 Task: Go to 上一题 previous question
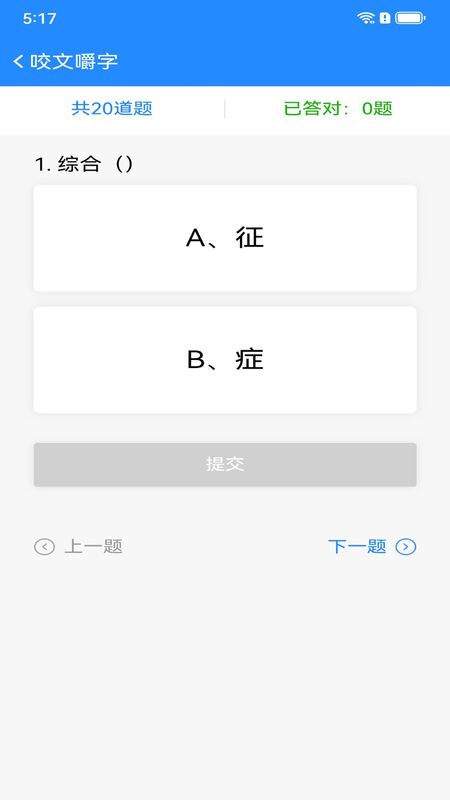[78, 547]
